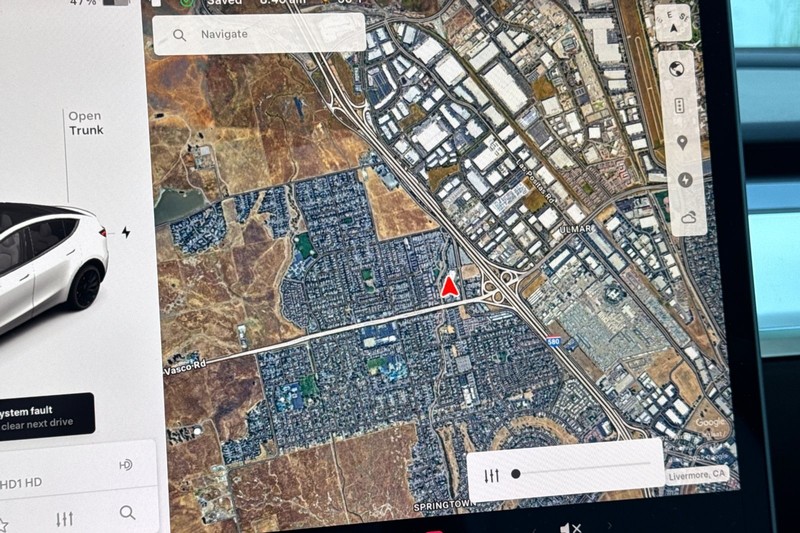Image resolution: width=800 pixels, height=533 pixels.
Task: Open the charge port lightning icon beside the car
Action: 126,232
